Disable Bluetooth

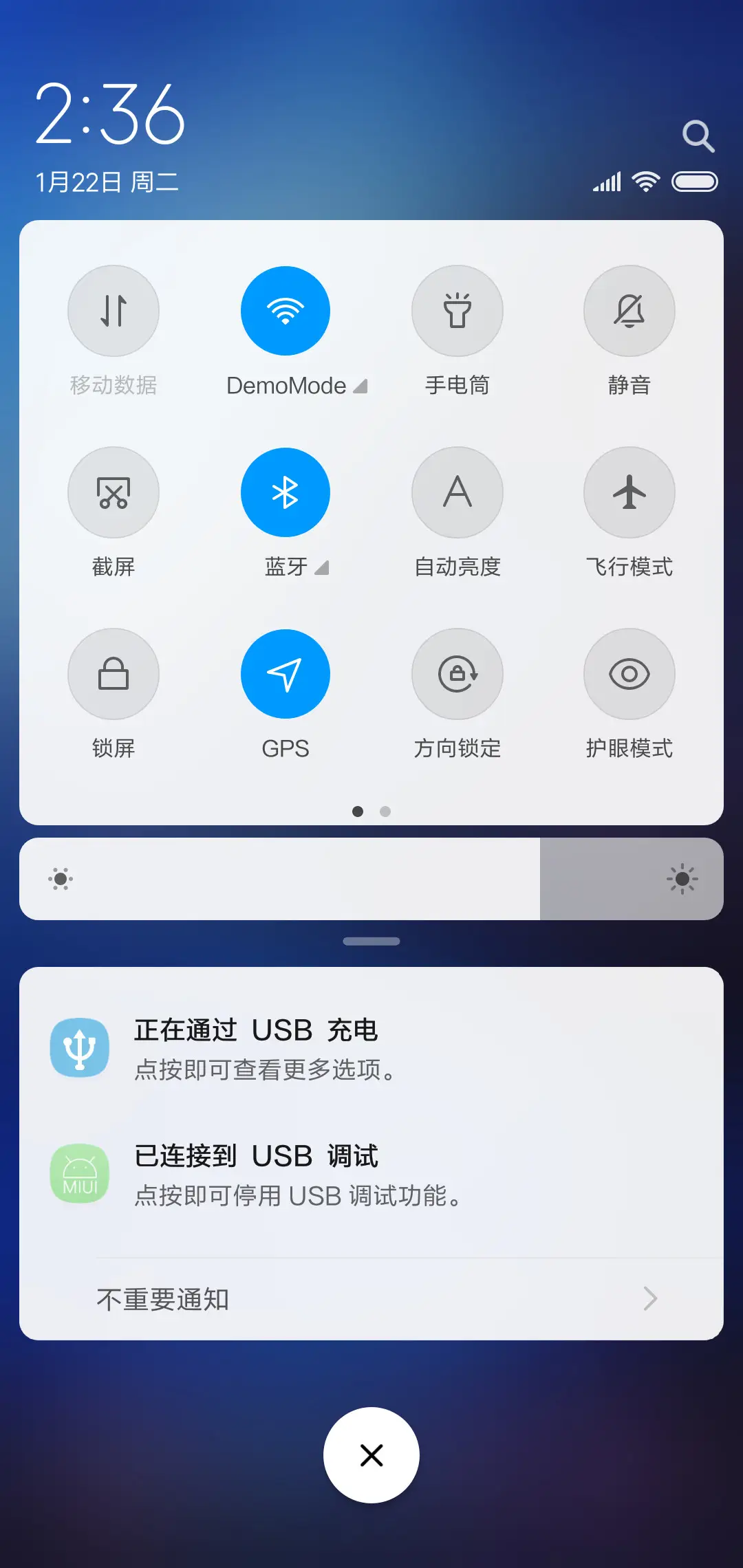coord(286,492)
